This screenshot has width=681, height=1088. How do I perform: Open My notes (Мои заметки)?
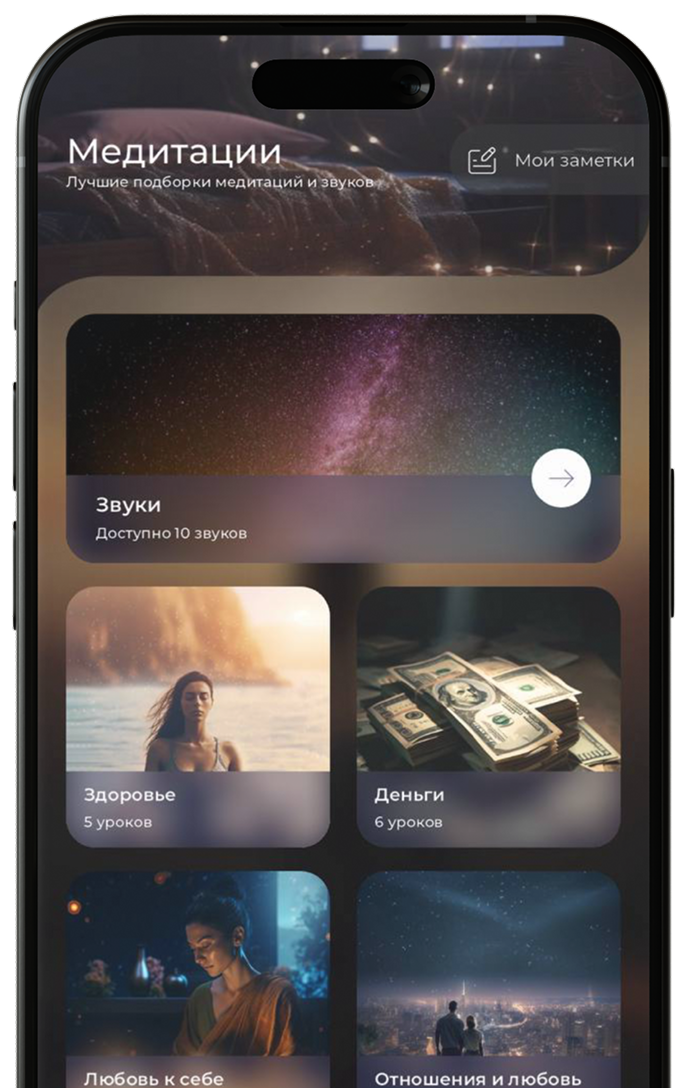click(553, 160)
